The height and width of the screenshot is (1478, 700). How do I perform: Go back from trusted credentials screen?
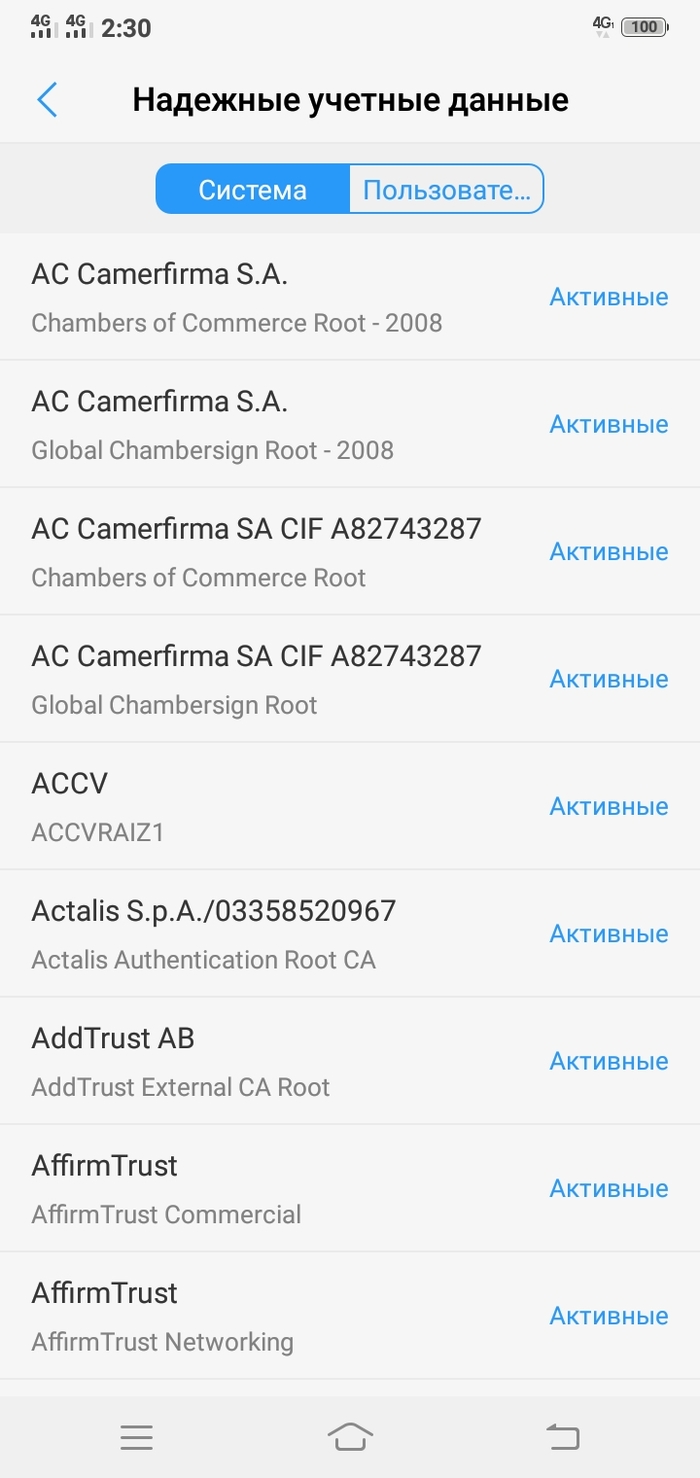(47, 100)
